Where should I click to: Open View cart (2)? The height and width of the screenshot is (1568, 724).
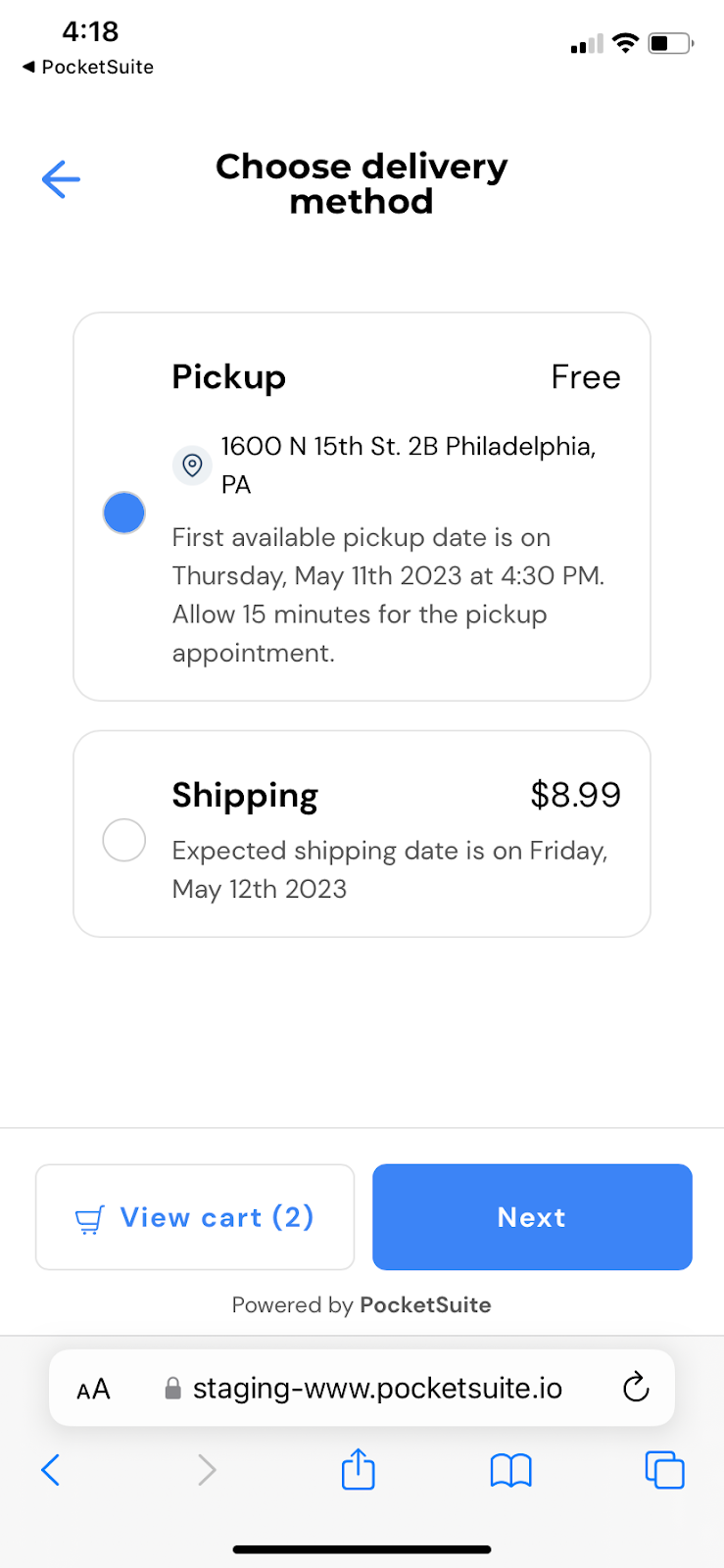point(195,1217)
